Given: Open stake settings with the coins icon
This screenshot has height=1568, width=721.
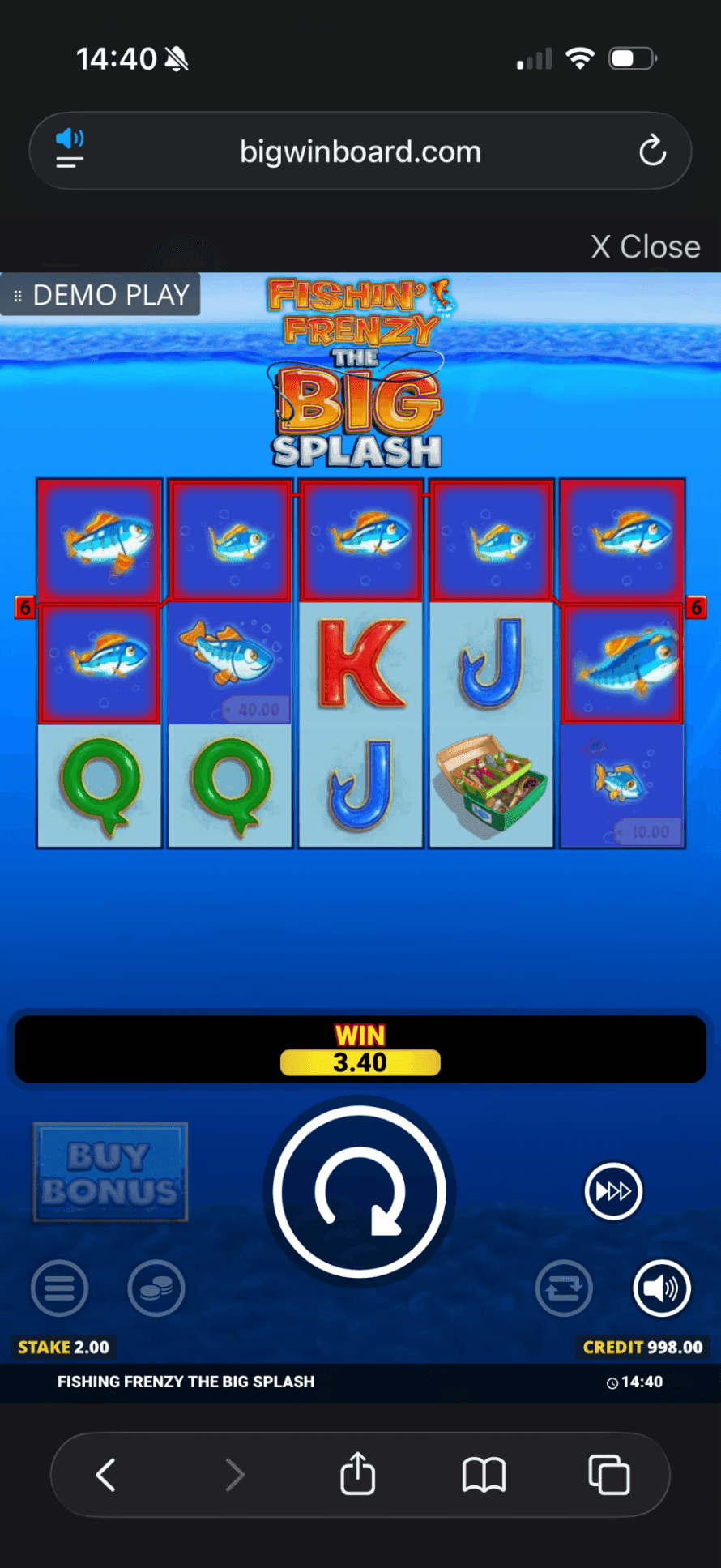Looking at the screenshot, I should (x=156, y=1289).
